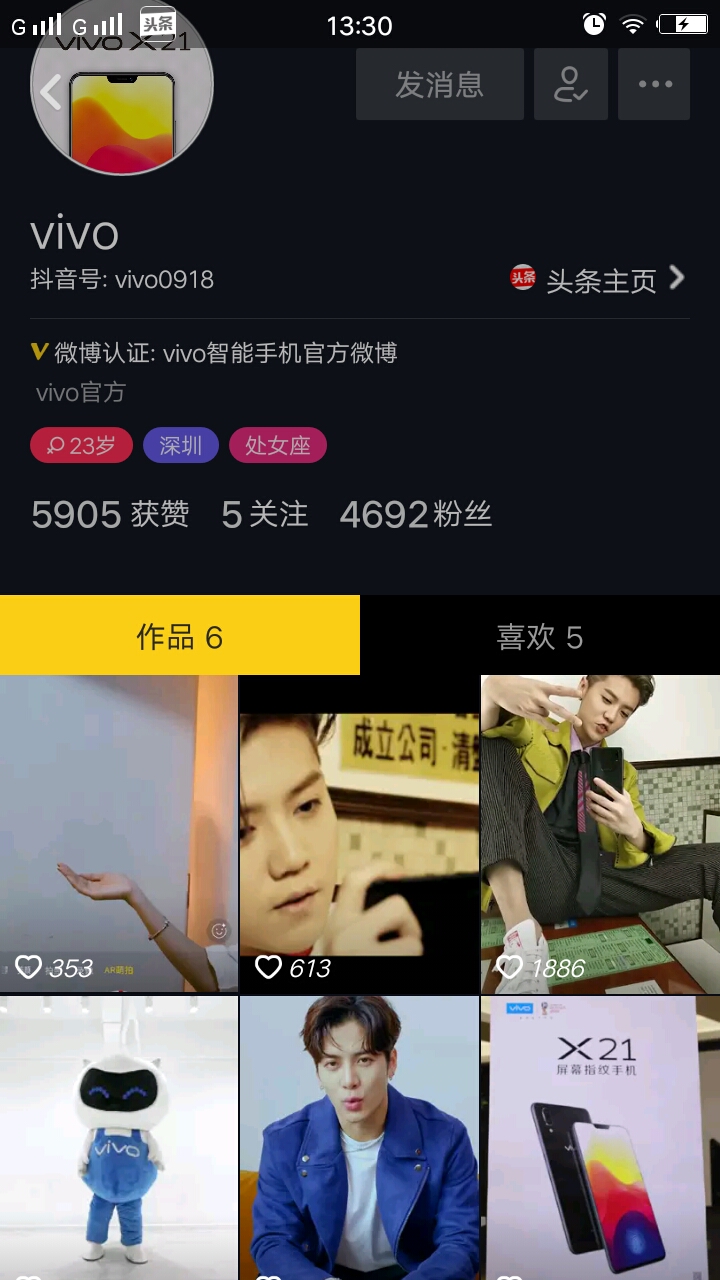
Task: Tap the 23岁 age badge
Action: pyautogui.click(x=80, y=445)
